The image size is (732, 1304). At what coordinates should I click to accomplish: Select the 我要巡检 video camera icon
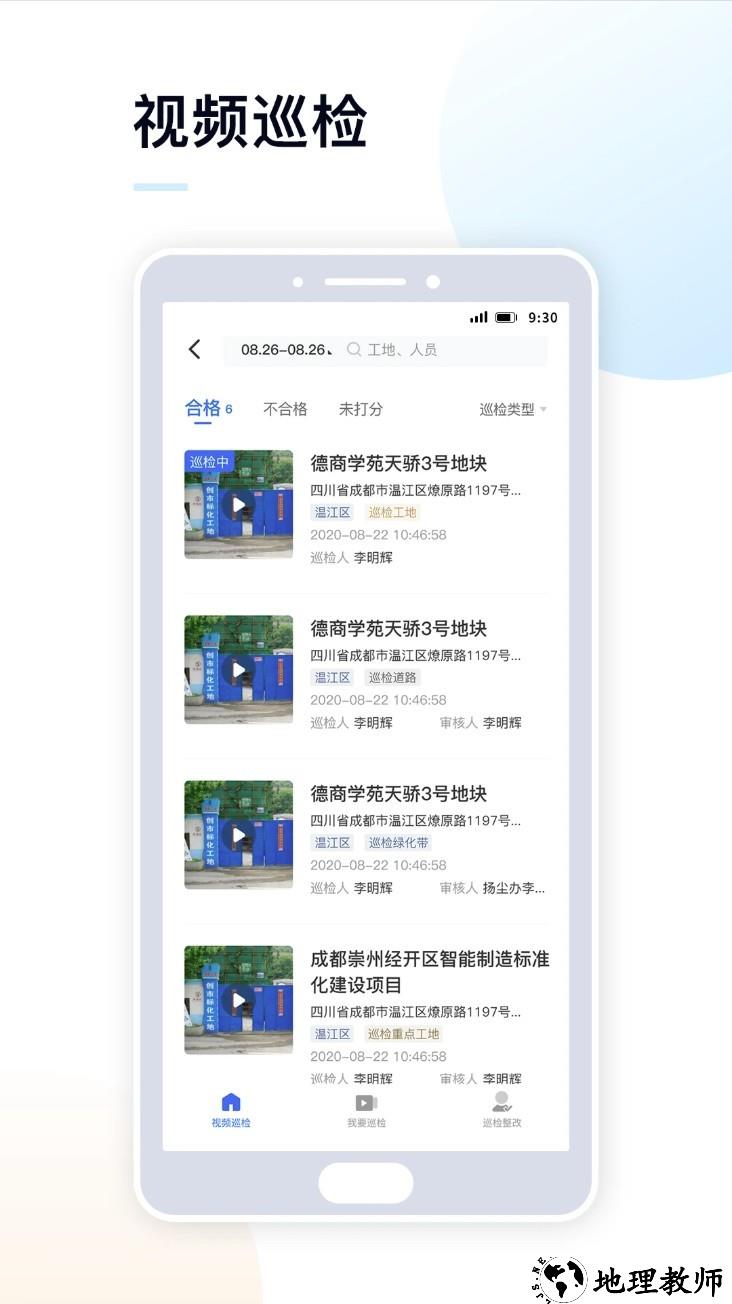click(365, 1102)
